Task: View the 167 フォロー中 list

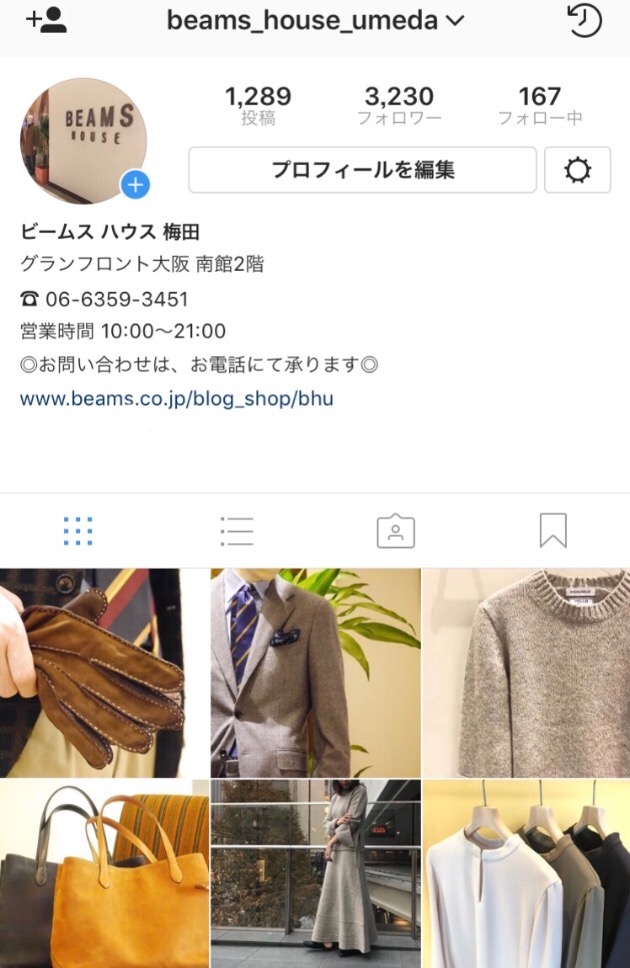Action: coord(539,106)
